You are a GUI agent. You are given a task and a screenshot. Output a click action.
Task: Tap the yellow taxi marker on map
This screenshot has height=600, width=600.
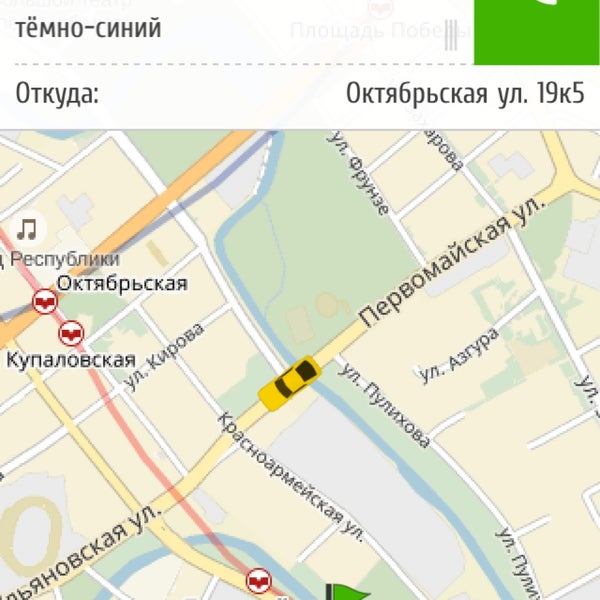pos(289,383)
